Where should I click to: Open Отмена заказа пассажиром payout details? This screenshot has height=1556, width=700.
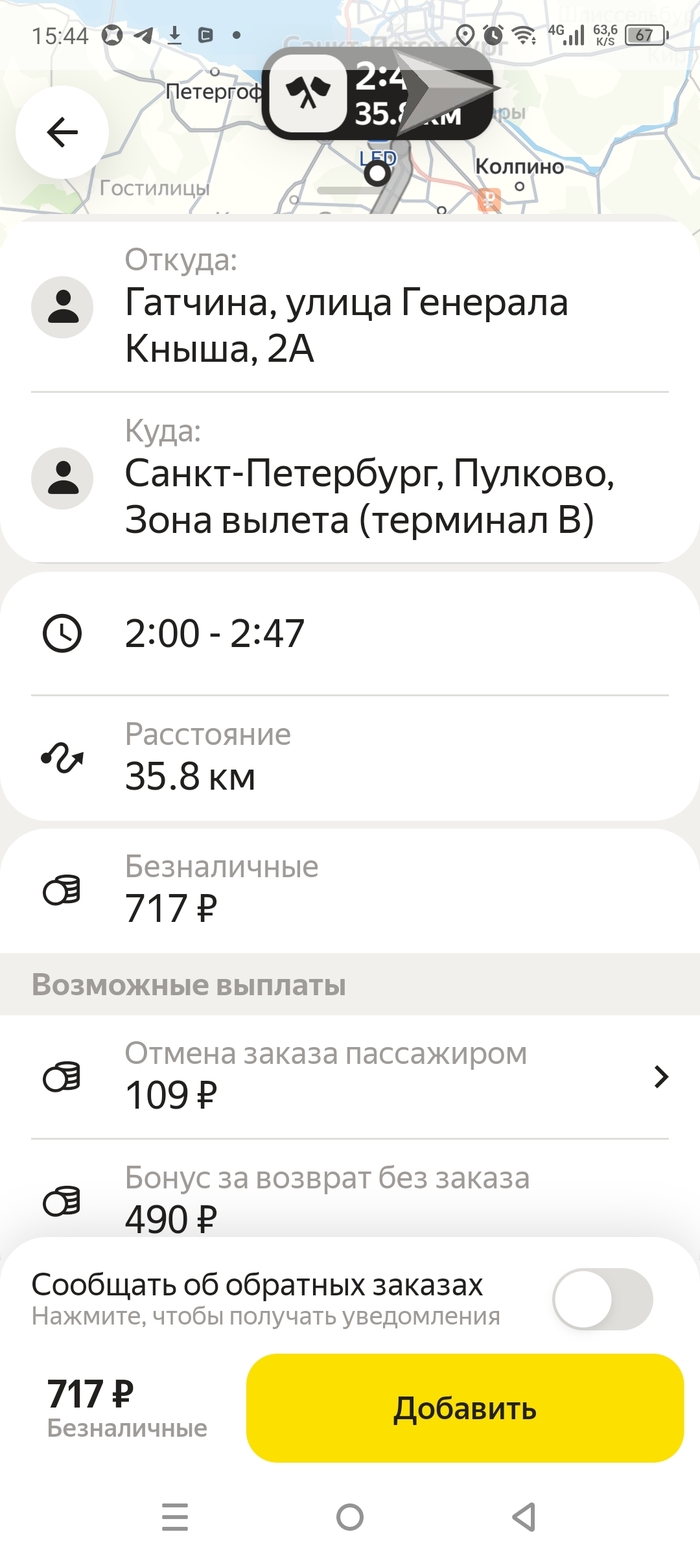350,1076
